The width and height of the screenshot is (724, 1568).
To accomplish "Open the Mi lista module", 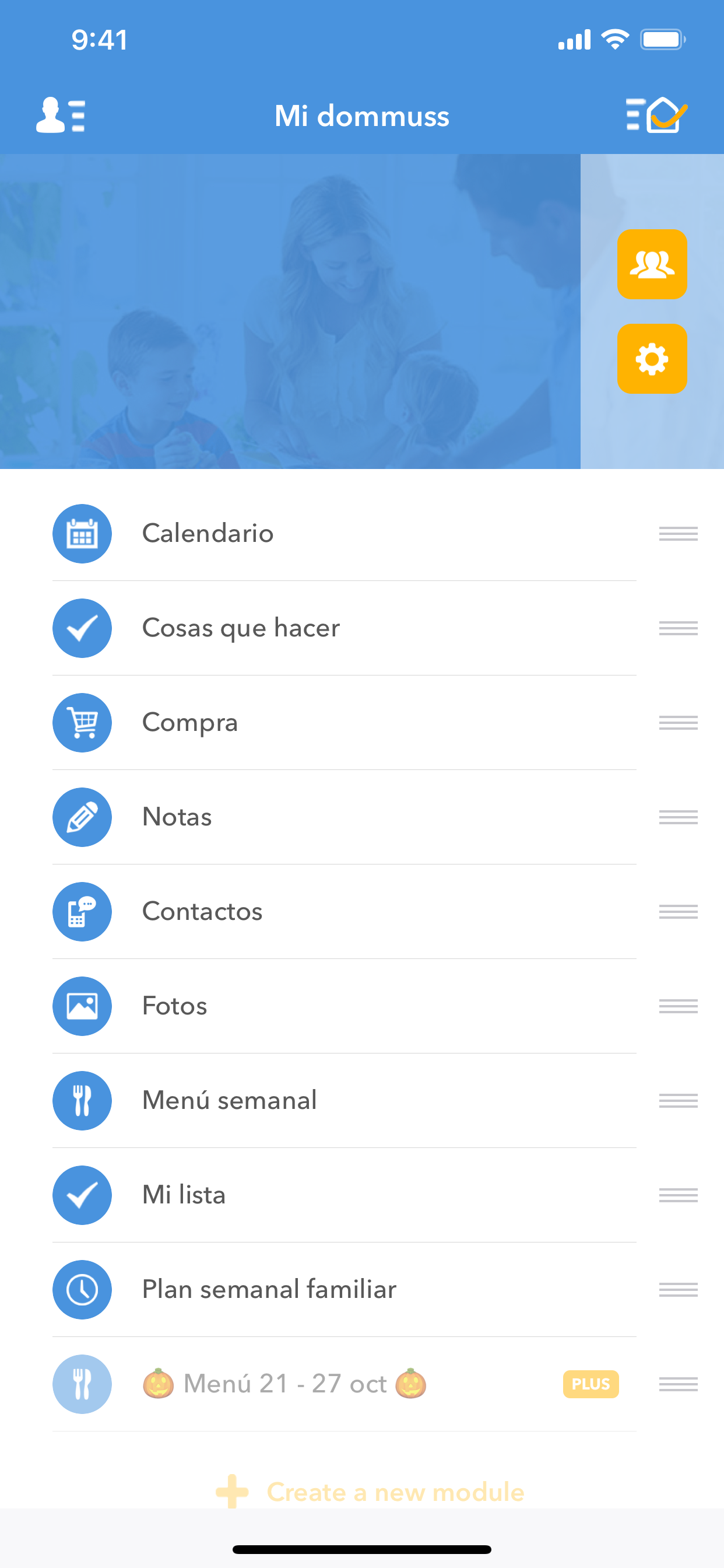I will click(184, 1195).
